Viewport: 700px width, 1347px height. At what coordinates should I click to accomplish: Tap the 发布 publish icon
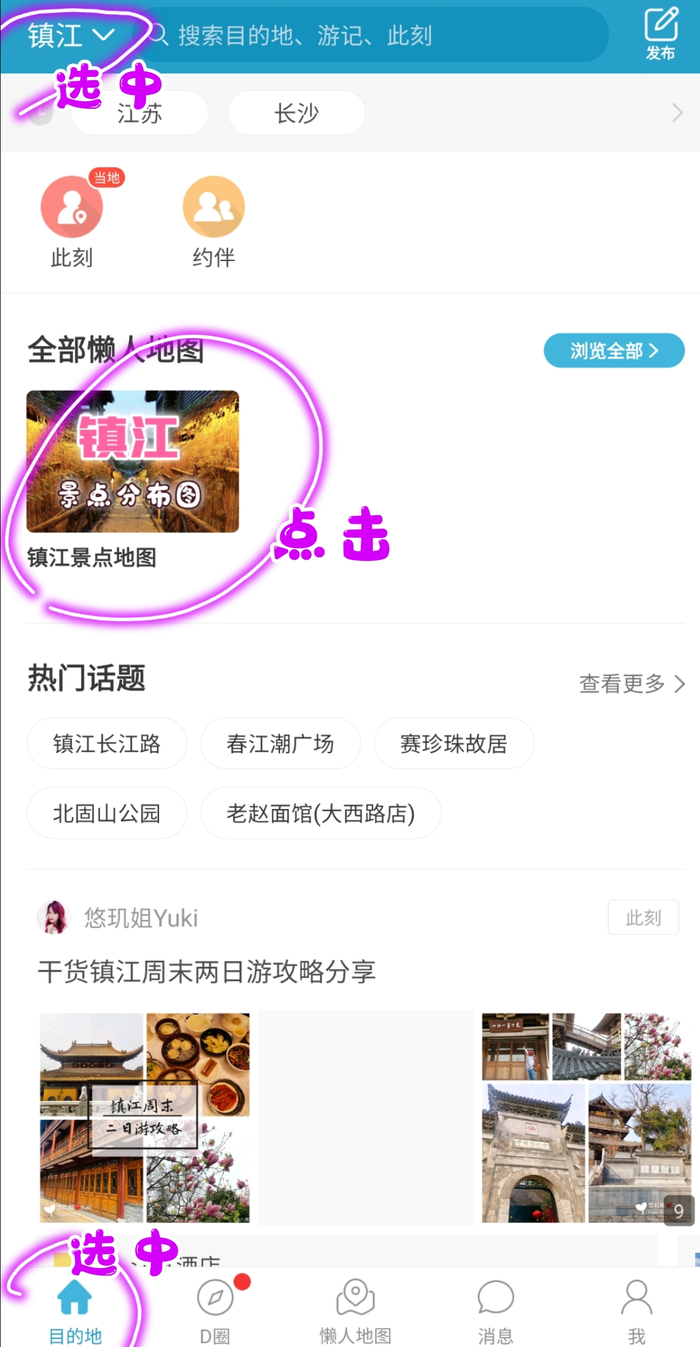point(660,34)
